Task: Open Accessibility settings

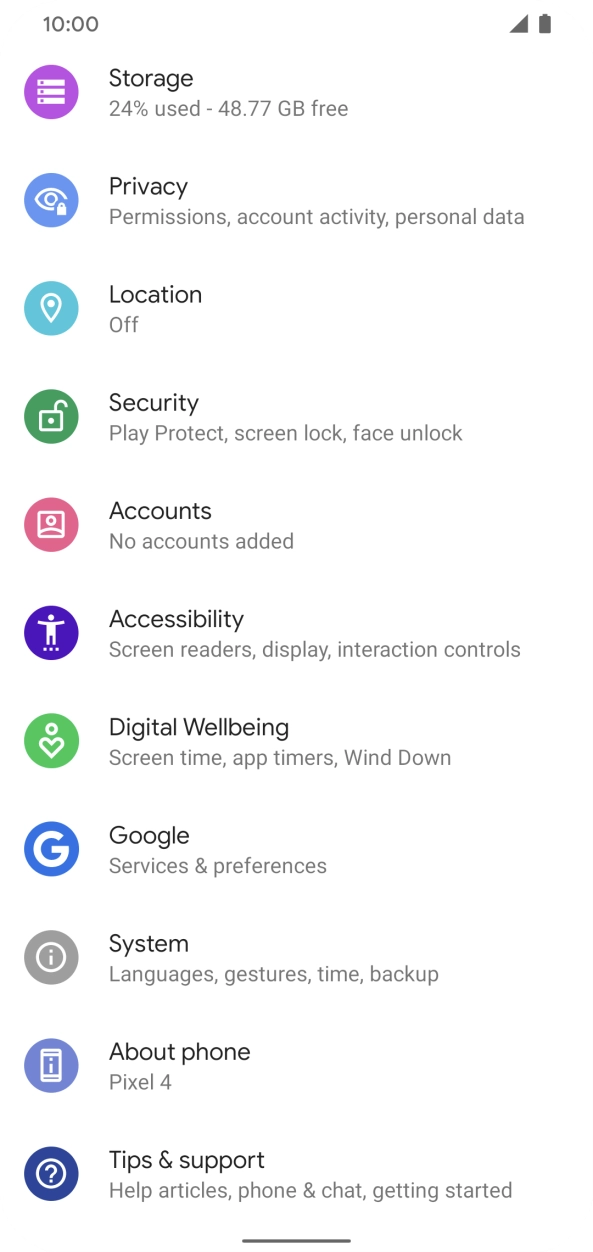Action: click(x=296, y=633)
